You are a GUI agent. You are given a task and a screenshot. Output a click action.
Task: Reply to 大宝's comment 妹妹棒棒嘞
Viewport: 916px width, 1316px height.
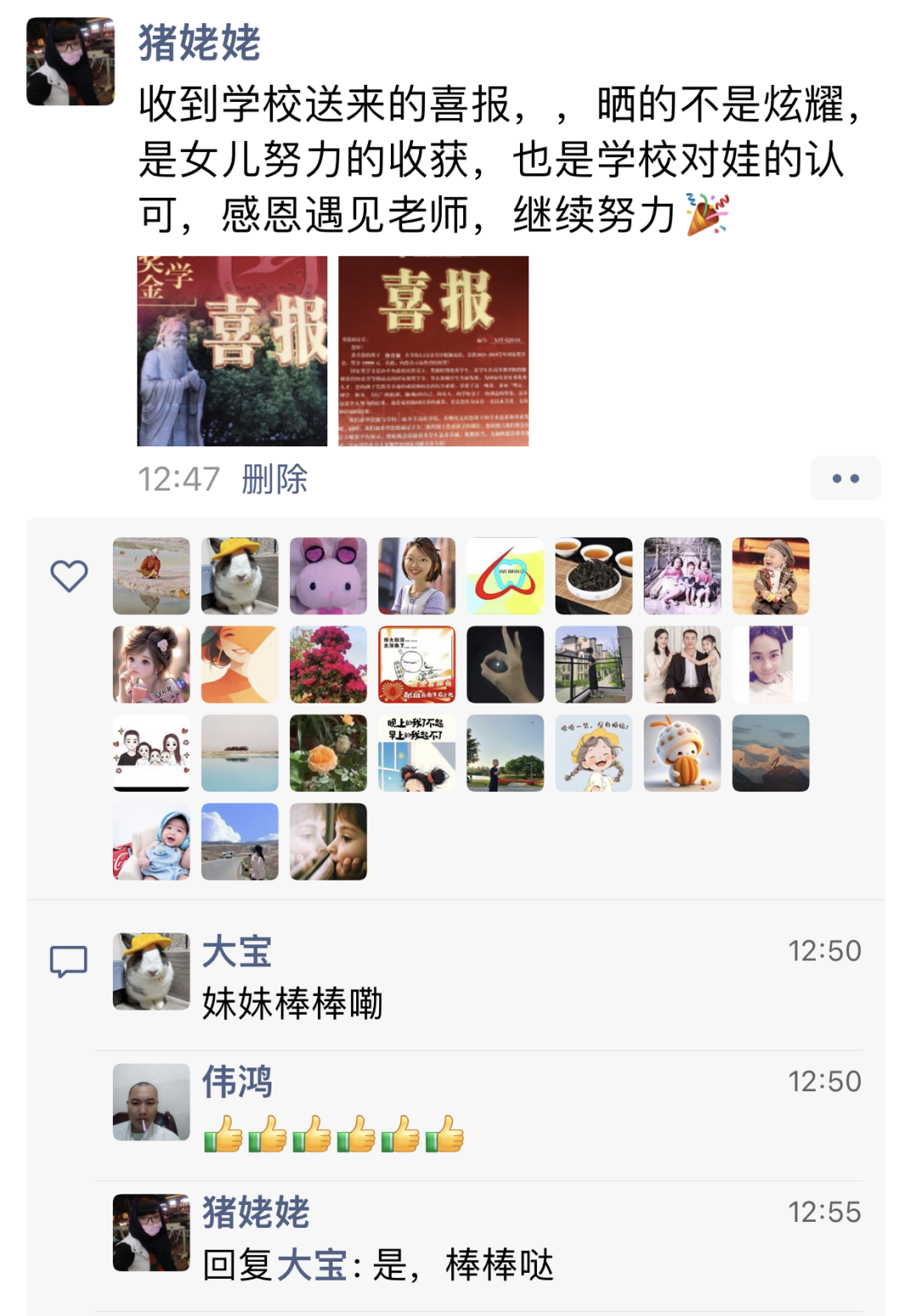[x=293, y=1004]
